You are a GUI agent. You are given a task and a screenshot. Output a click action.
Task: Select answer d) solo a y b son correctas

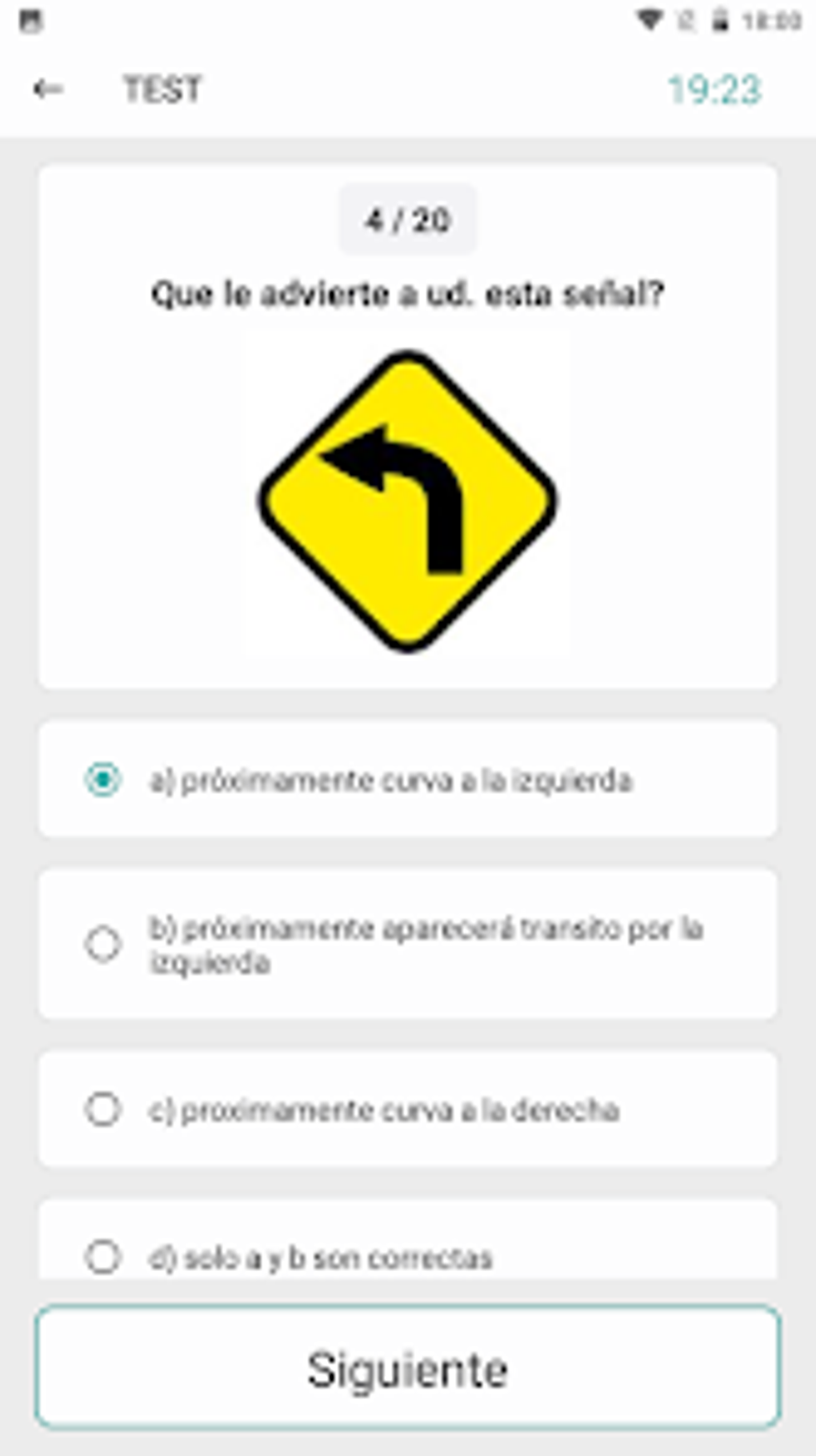pyautogui.click(x=323, y=1257)
